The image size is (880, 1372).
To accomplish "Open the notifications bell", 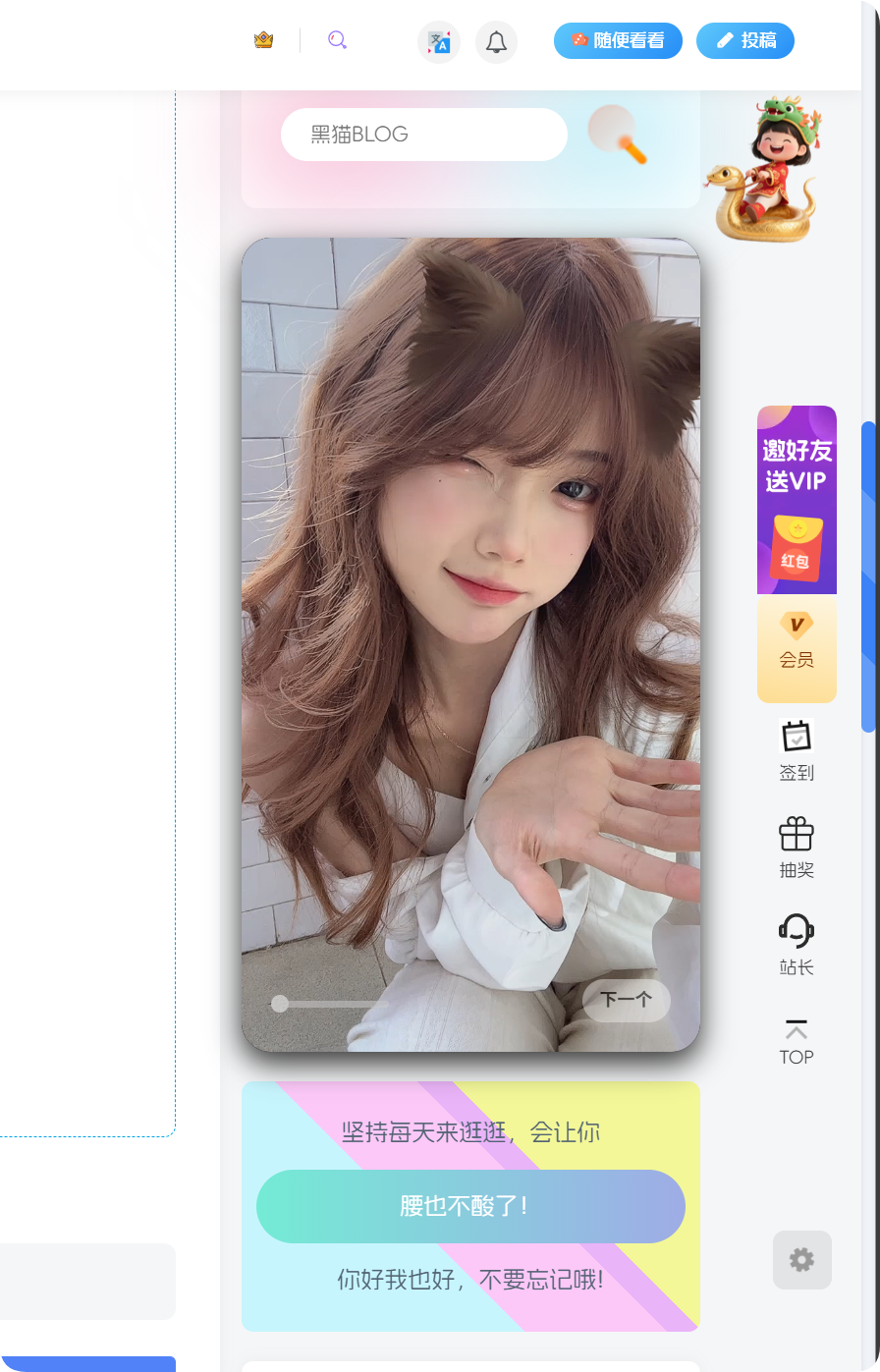I will tap(496, 42).
